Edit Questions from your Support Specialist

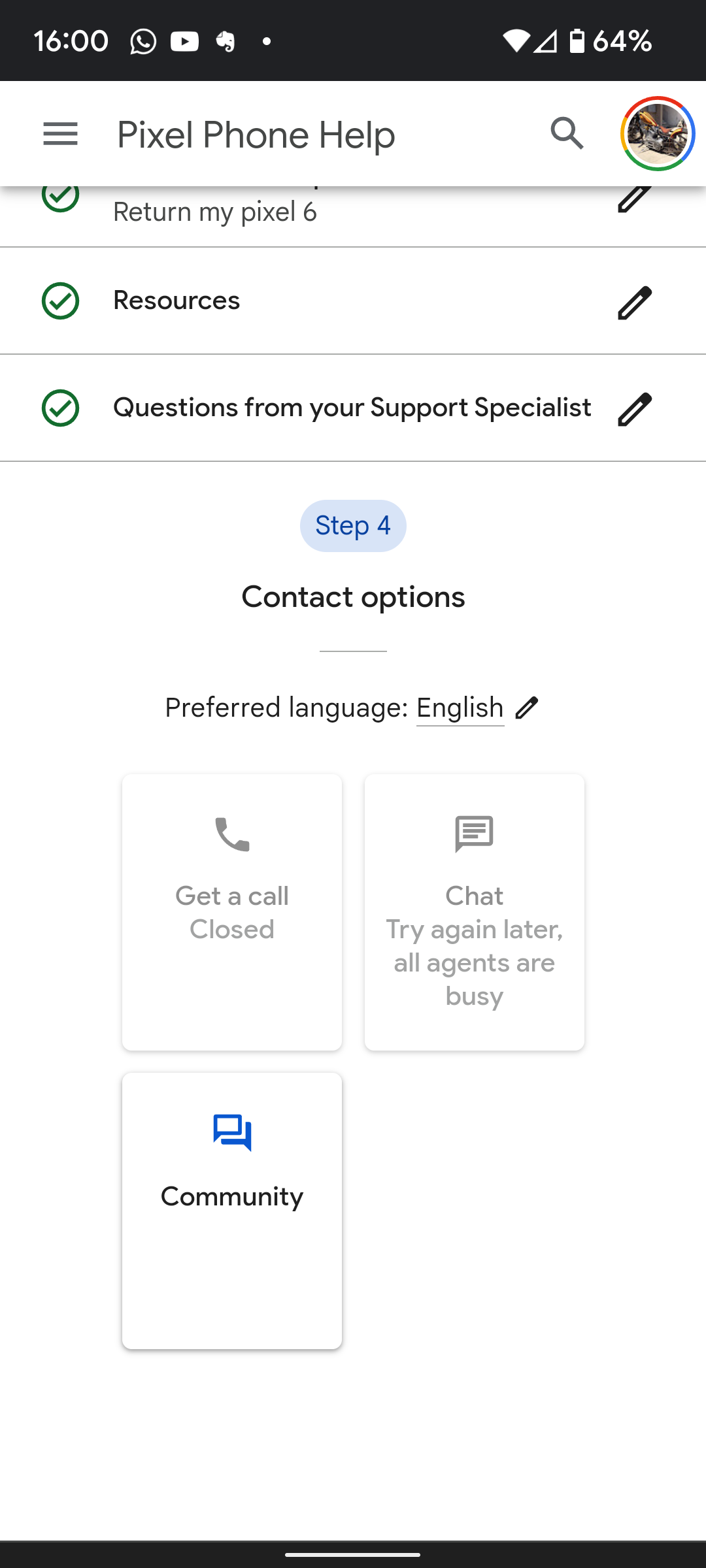tap(634, 409)
